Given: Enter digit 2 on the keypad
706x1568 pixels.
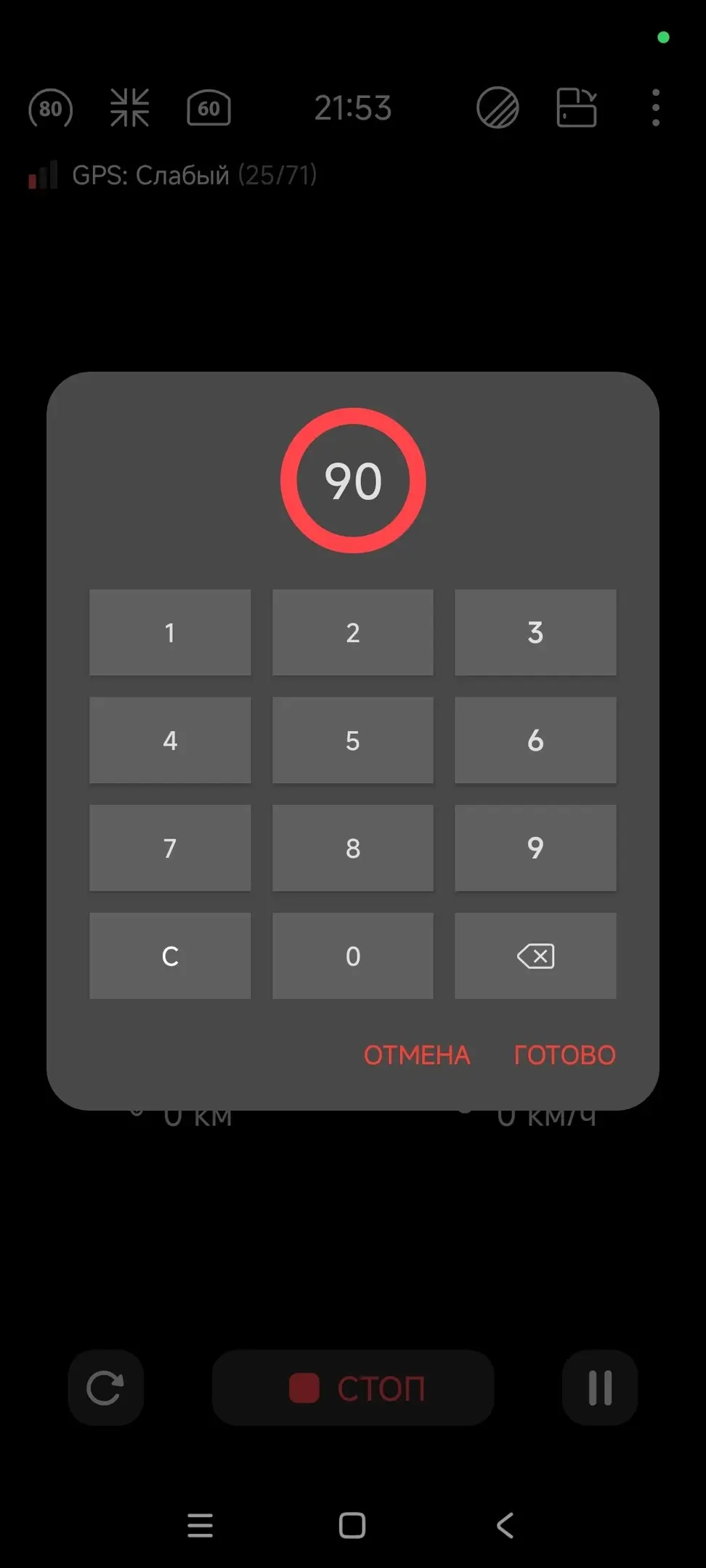Looking at the screenshot, I should coord(352,632).
